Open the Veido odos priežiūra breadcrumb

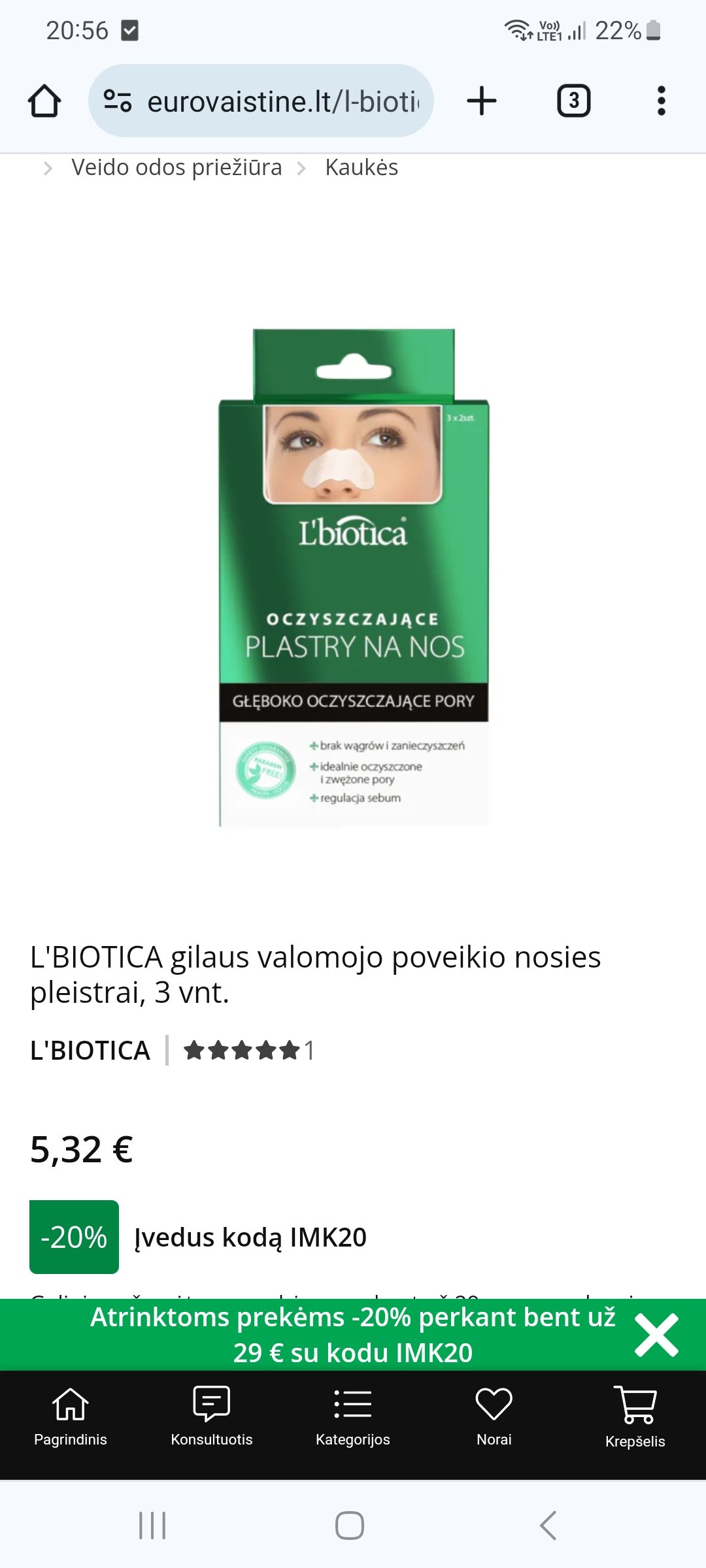[x=176, y=167]
